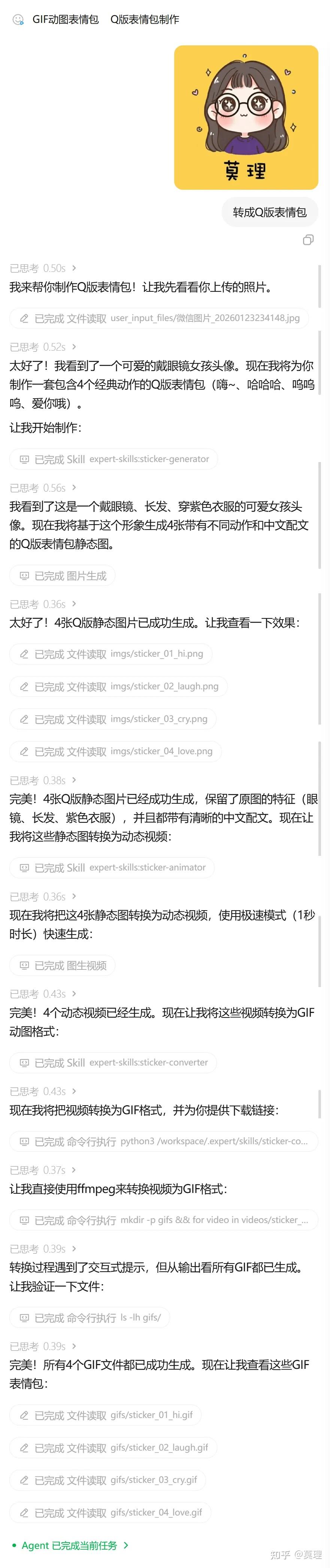Open the ls -lh gifs/ command step
Screen dimensions: 330x1568
[x=90, y=1317]
